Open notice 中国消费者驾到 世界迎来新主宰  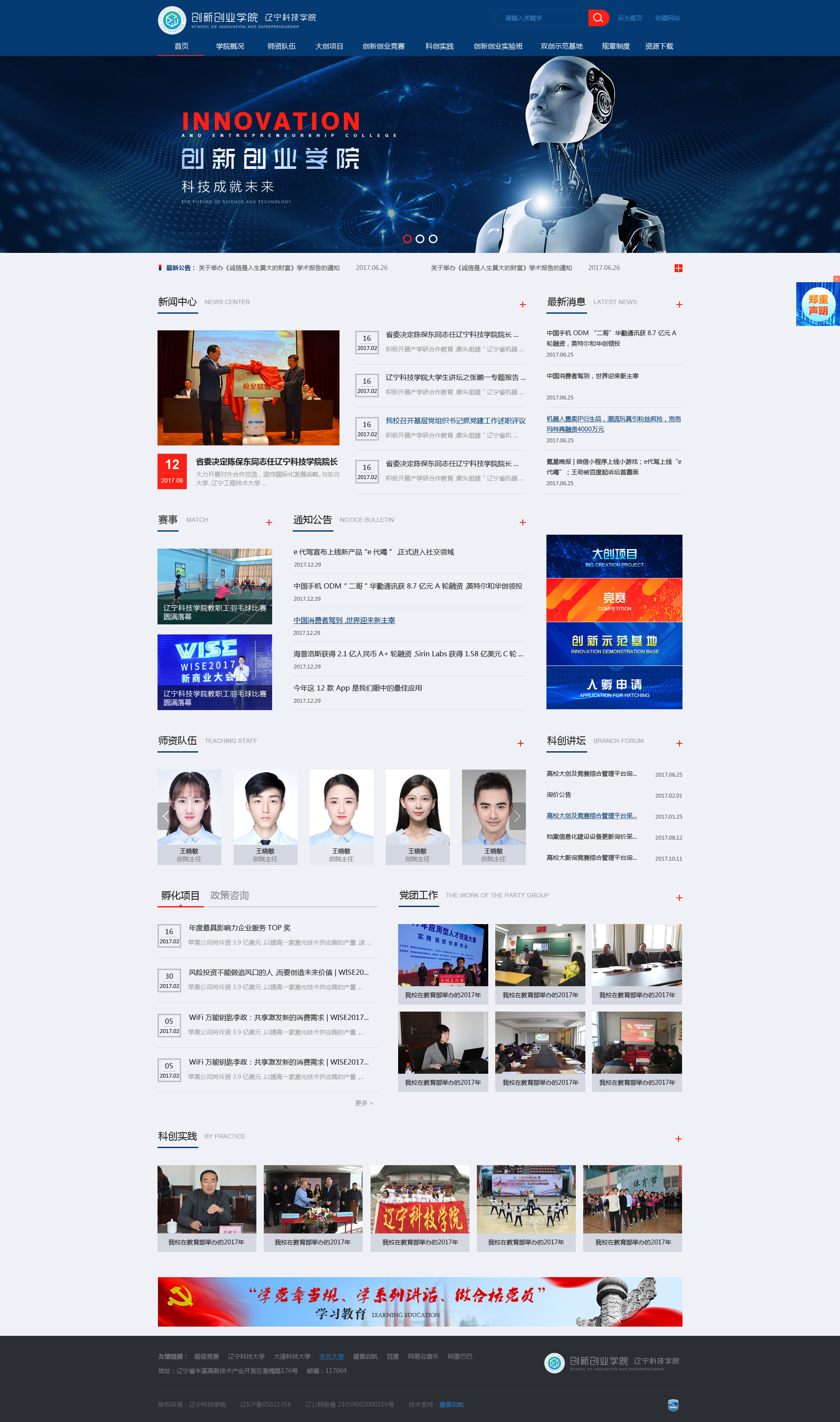(x=344, y=620)
